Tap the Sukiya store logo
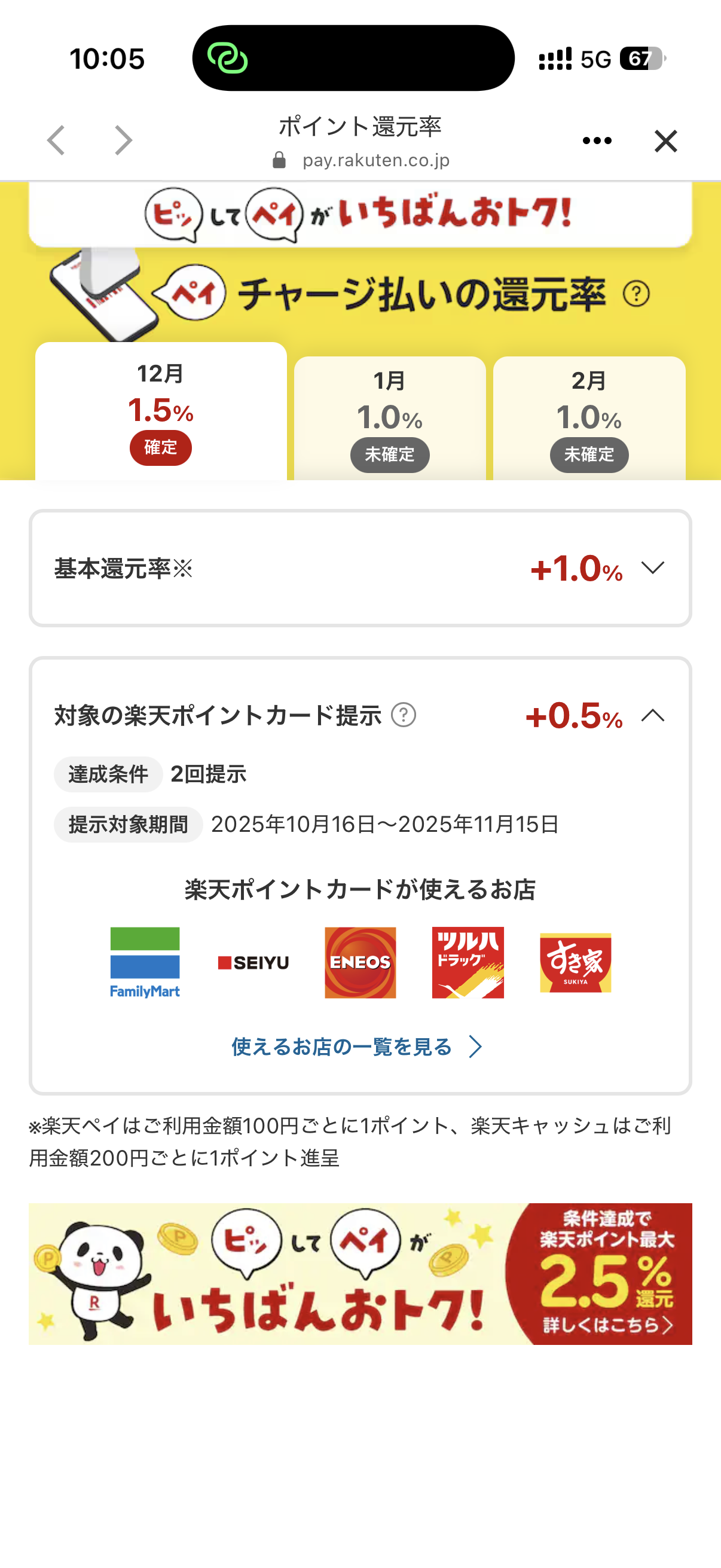Screen dimensions: 721x1568 [575, 963]
